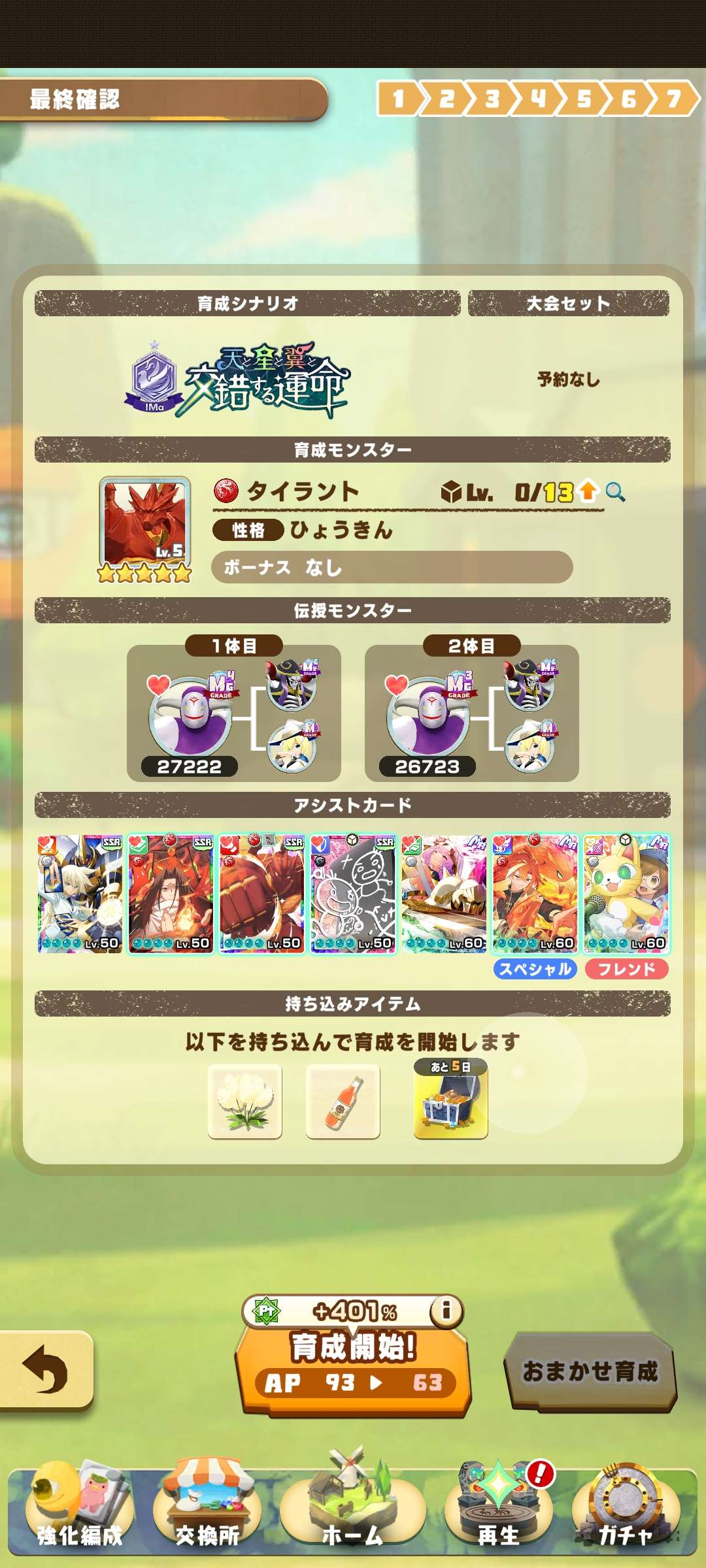This screenshot has height=1568, width=706.
Task: Select the 1体目 inheritance monster
Action: 233,713
